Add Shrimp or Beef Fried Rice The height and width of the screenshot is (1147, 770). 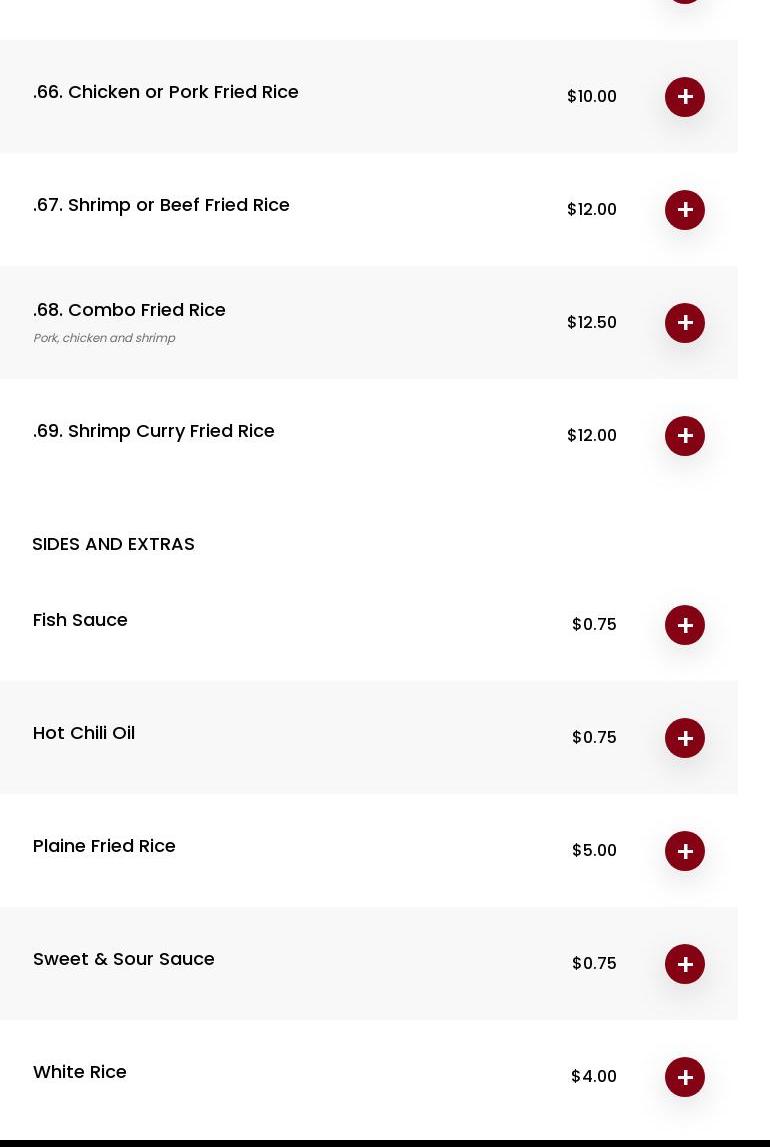(685, 210)
